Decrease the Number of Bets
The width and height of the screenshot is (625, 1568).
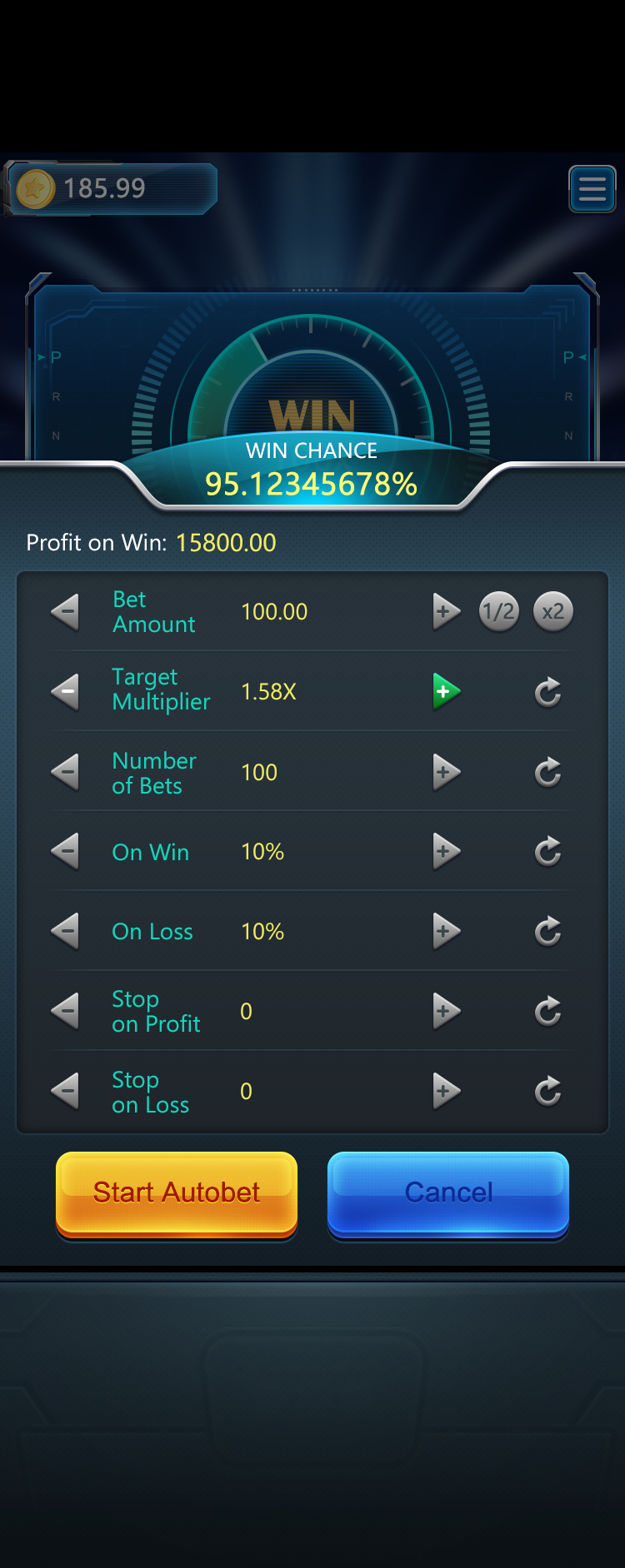pos(66,772)
